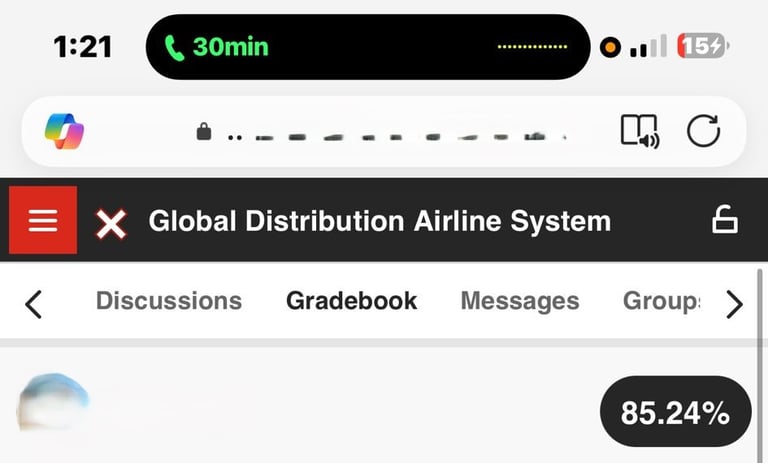Viewport: 768px width, 463px height.
Task: Open the read aloud reader icon
Action: click(x=640, y=131)
